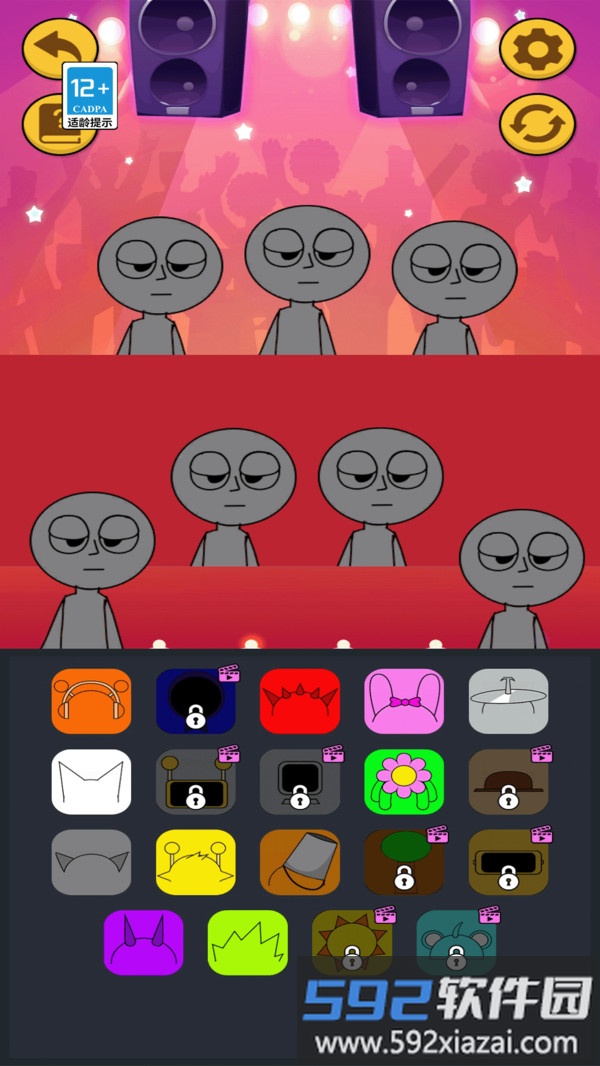Select the gray wolf ears tile
Viewport: 600px width, 1066px height.
point(91,861)
